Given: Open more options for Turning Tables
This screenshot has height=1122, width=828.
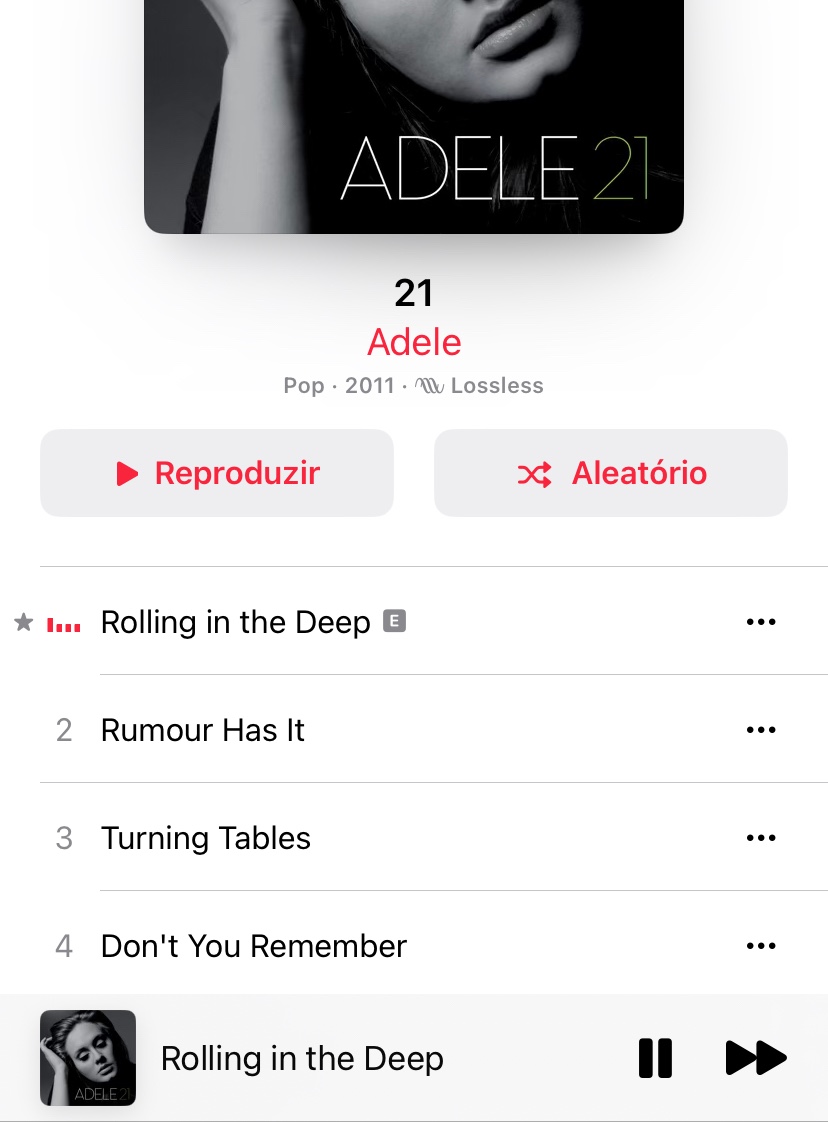Looking at the screenshot, I should click(761, 838).
